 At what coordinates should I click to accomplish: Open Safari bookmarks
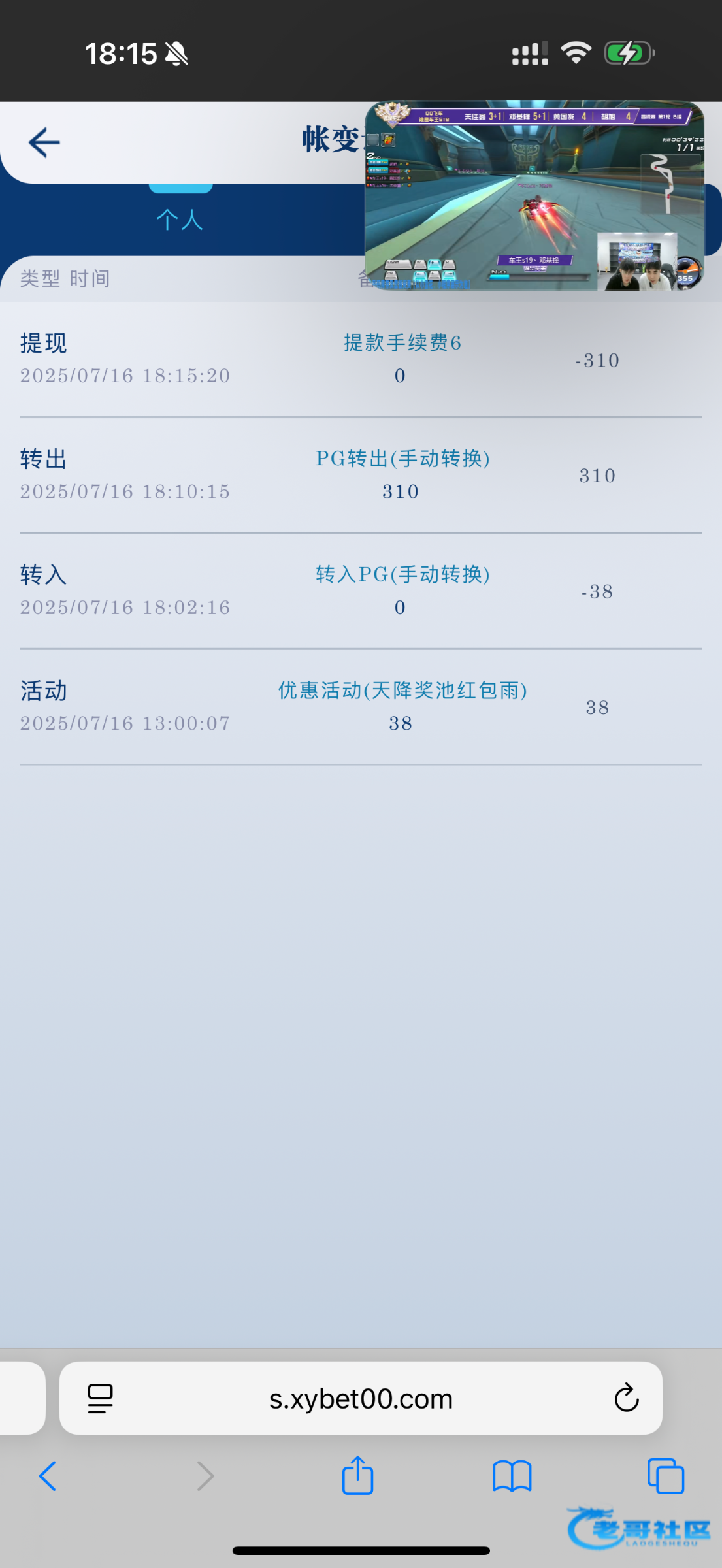pyautogui.click(x=512, y=1476)
